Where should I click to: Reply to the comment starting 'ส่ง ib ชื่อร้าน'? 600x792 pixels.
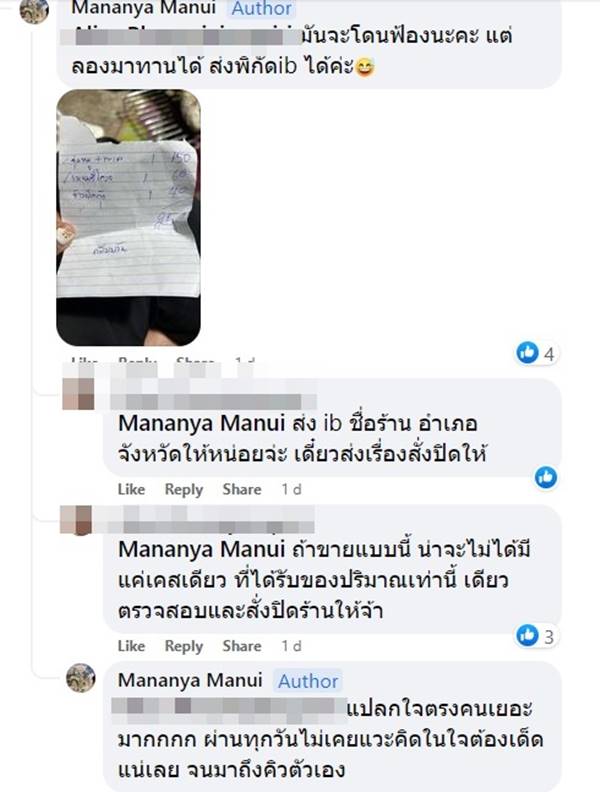coord(184,489)
